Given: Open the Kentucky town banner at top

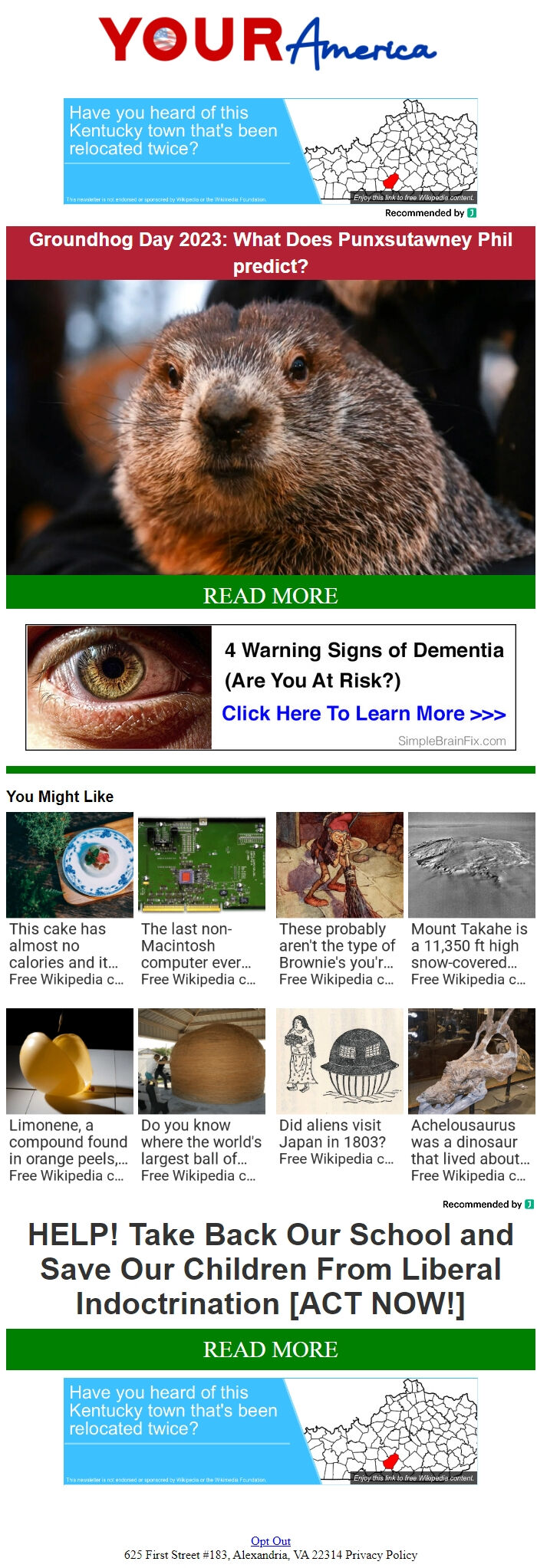Looking at the screenshot, I should point(270,150).
